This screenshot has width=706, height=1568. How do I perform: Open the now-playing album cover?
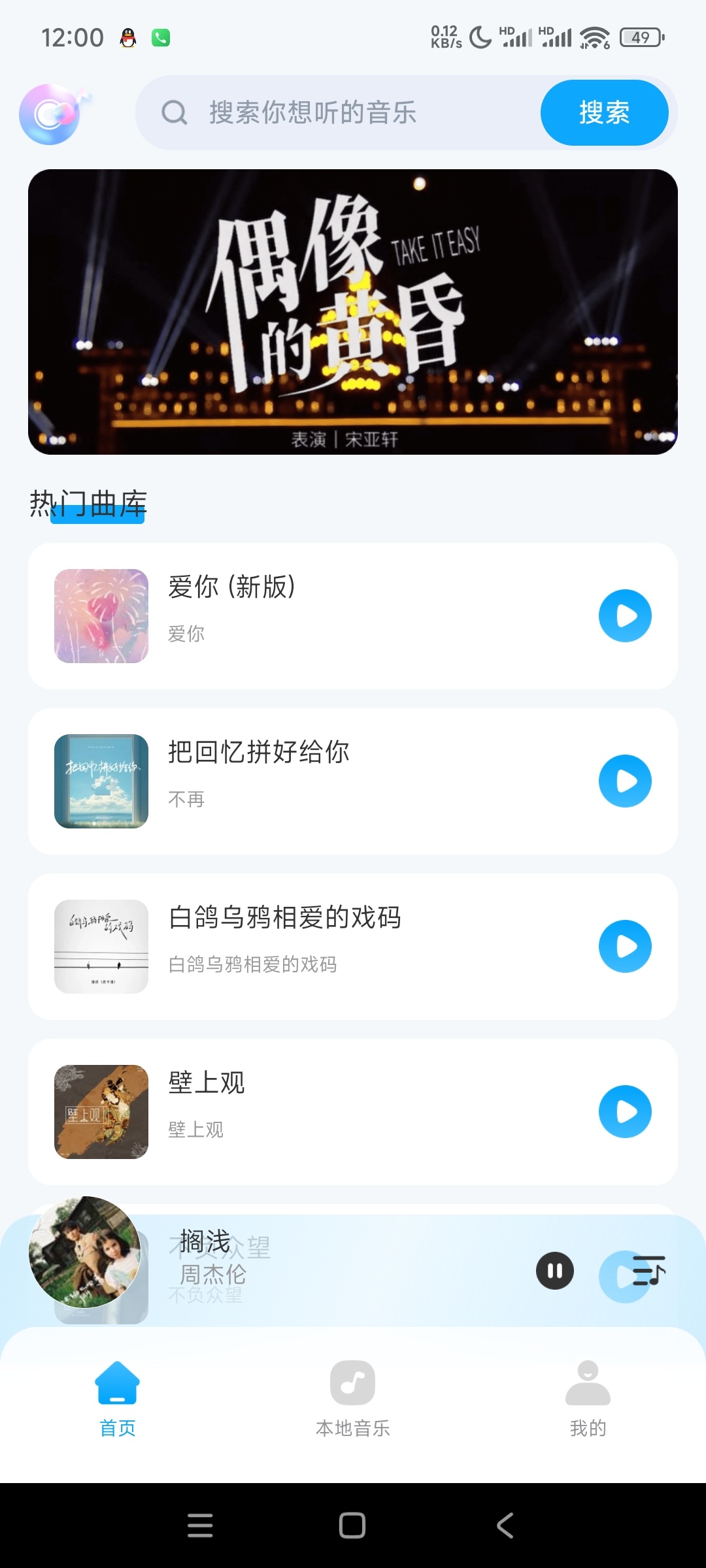pyautogui.click(x=85, y=1252)
